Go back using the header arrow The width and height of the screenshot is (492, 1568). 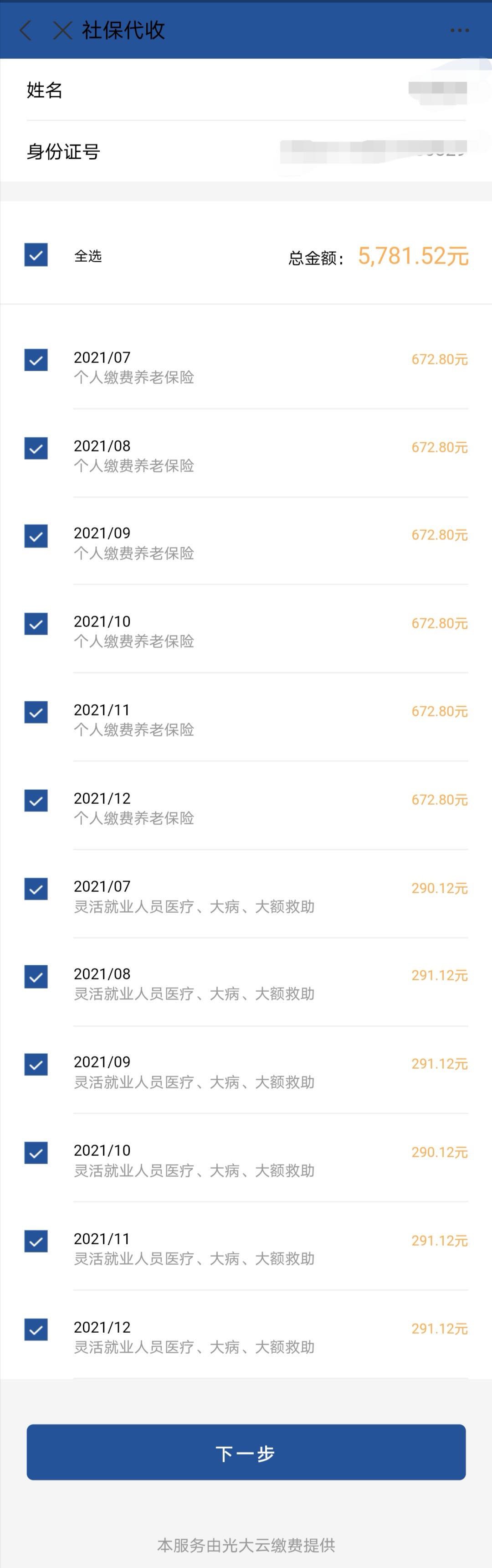tap(26, 31)
